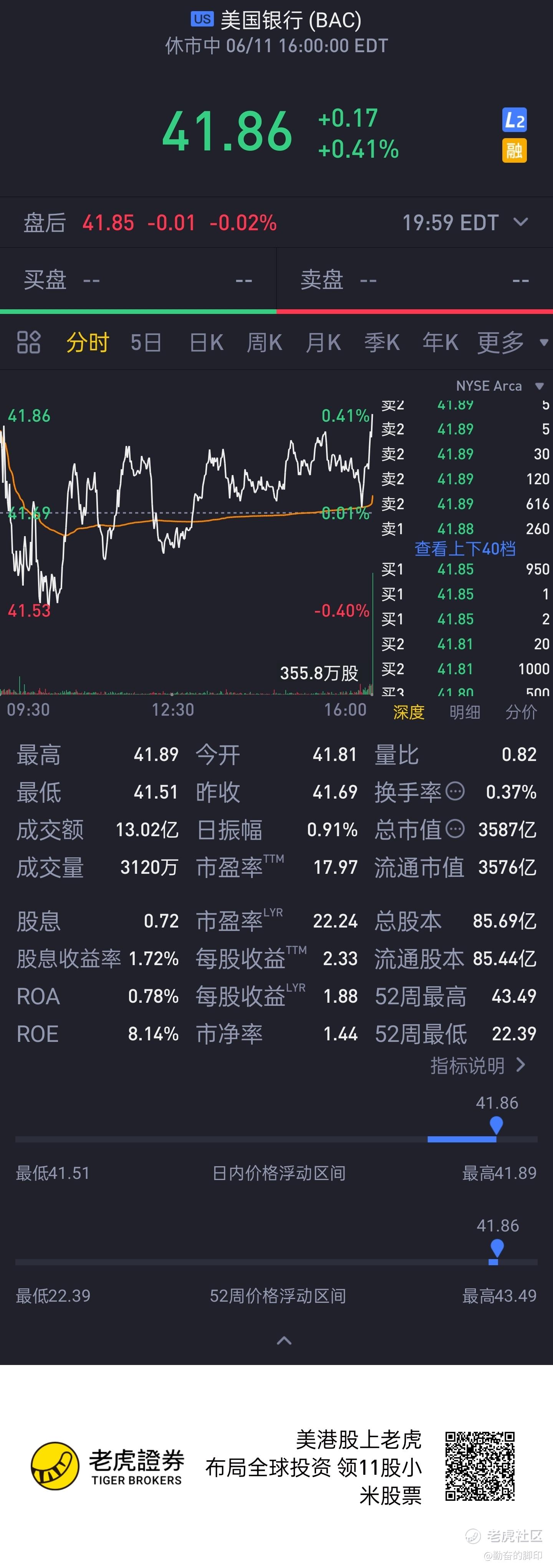Change the NYSE Arca exchange selector
The image size is (553, 1568).
[x=499, y=386]
